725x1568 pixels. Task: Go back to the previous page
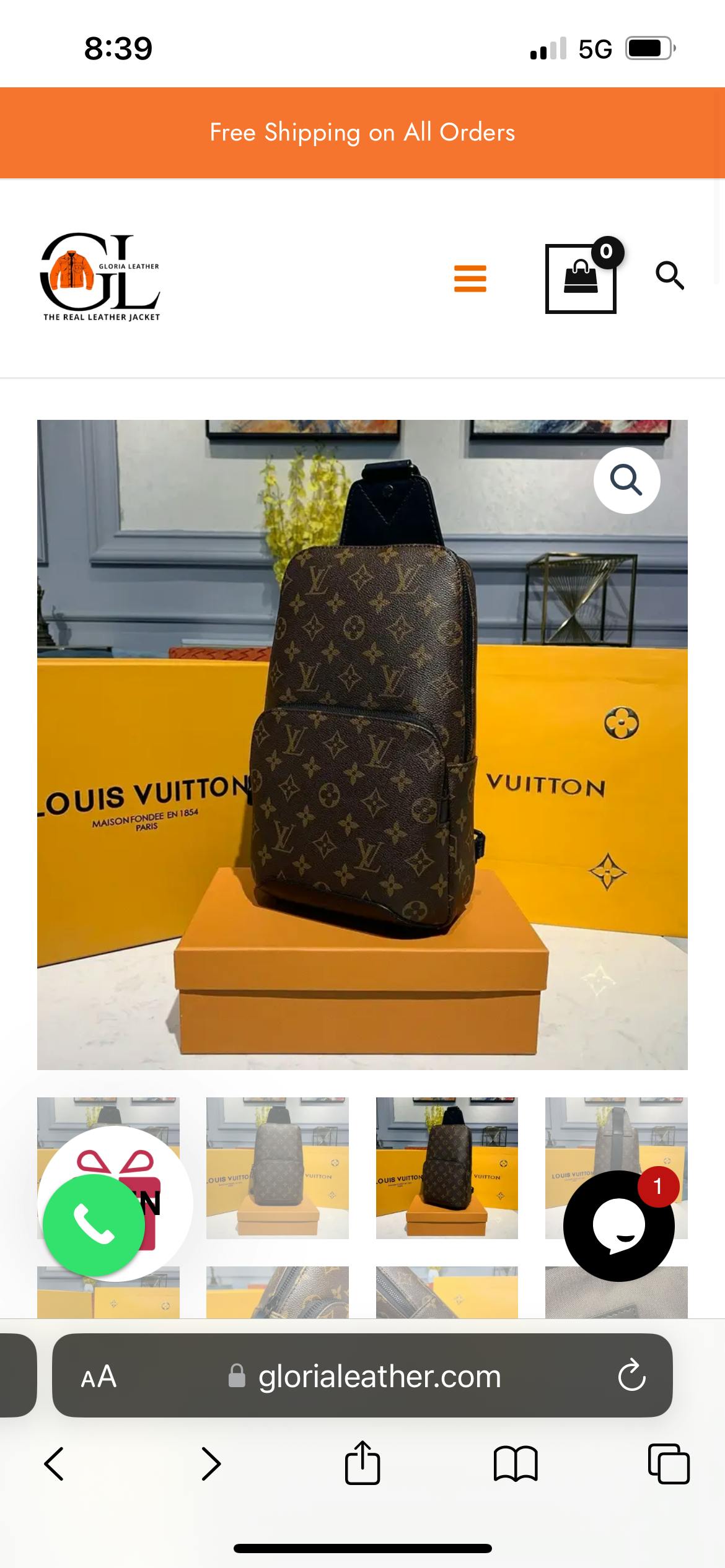pyautogui.click(x=55, y=1464)
